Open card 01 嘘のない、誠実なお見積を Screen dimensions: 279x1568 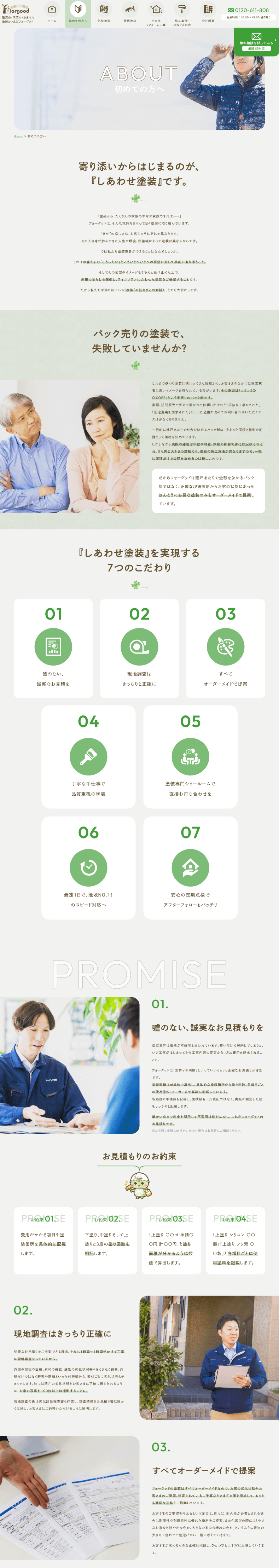[53, 647]
